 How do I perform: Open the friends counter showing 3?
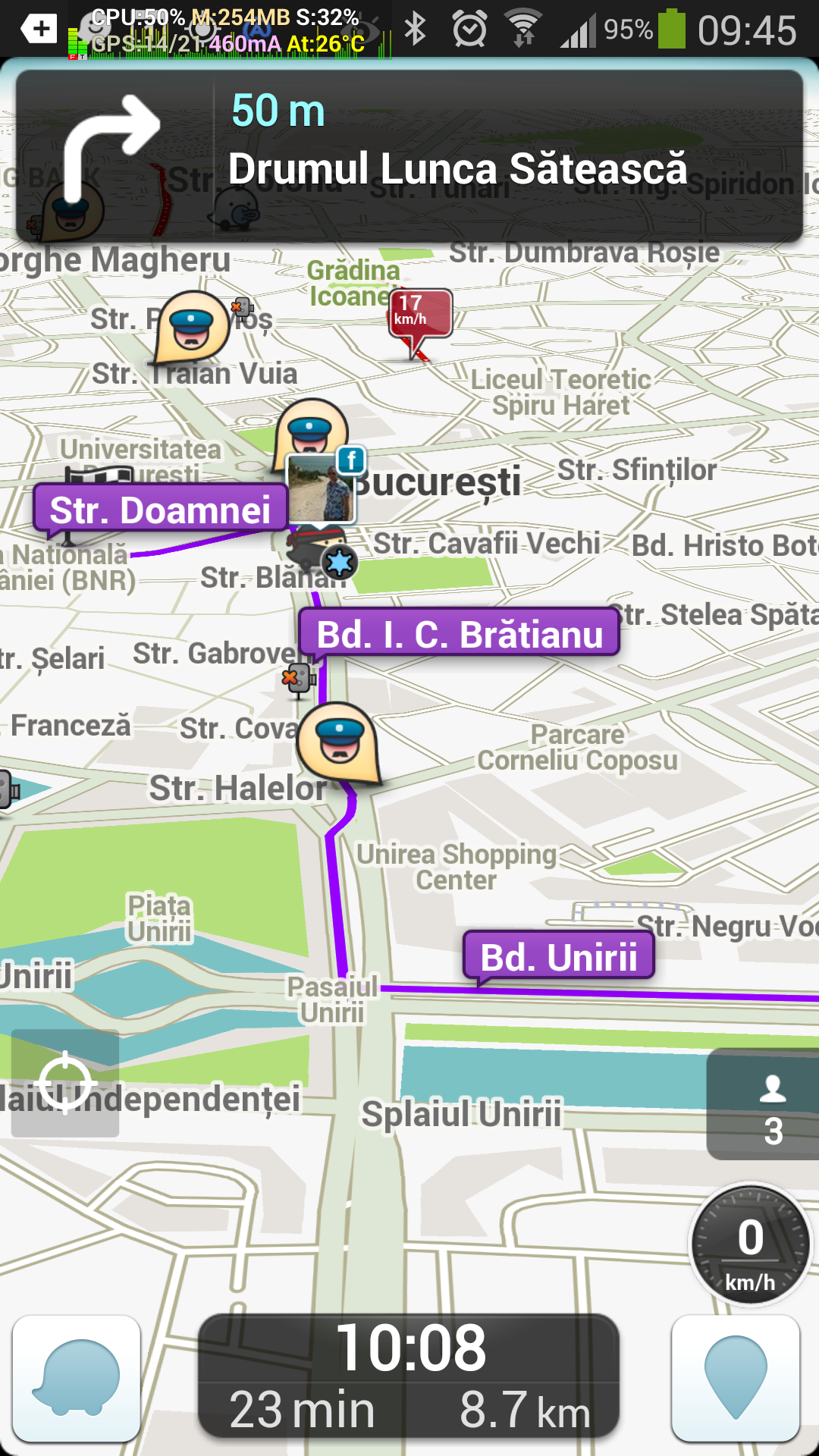763,1105
